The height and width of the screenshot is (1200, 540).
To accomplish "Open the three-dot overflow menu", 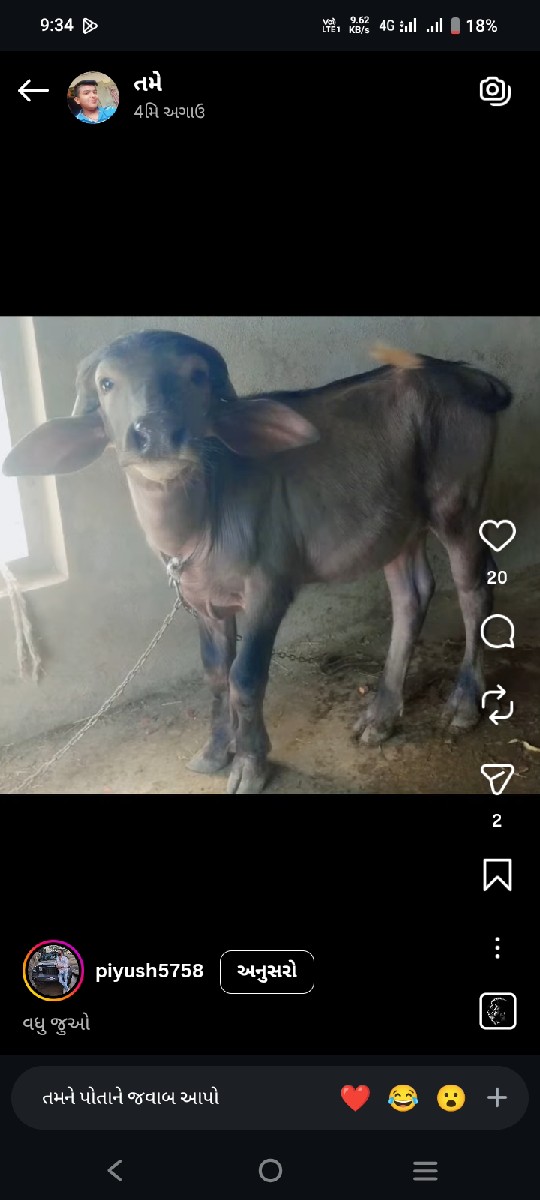I will (497, 948).
